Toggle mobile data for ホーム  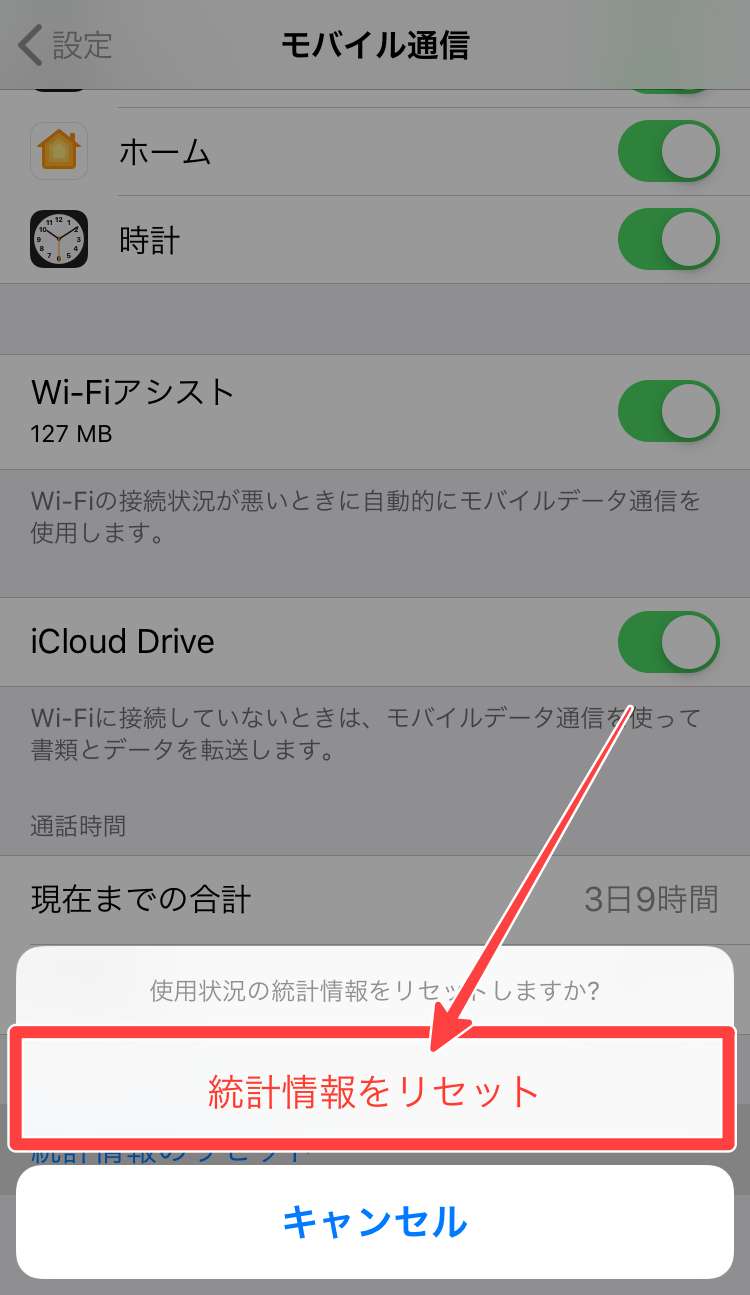pos(668,152)
